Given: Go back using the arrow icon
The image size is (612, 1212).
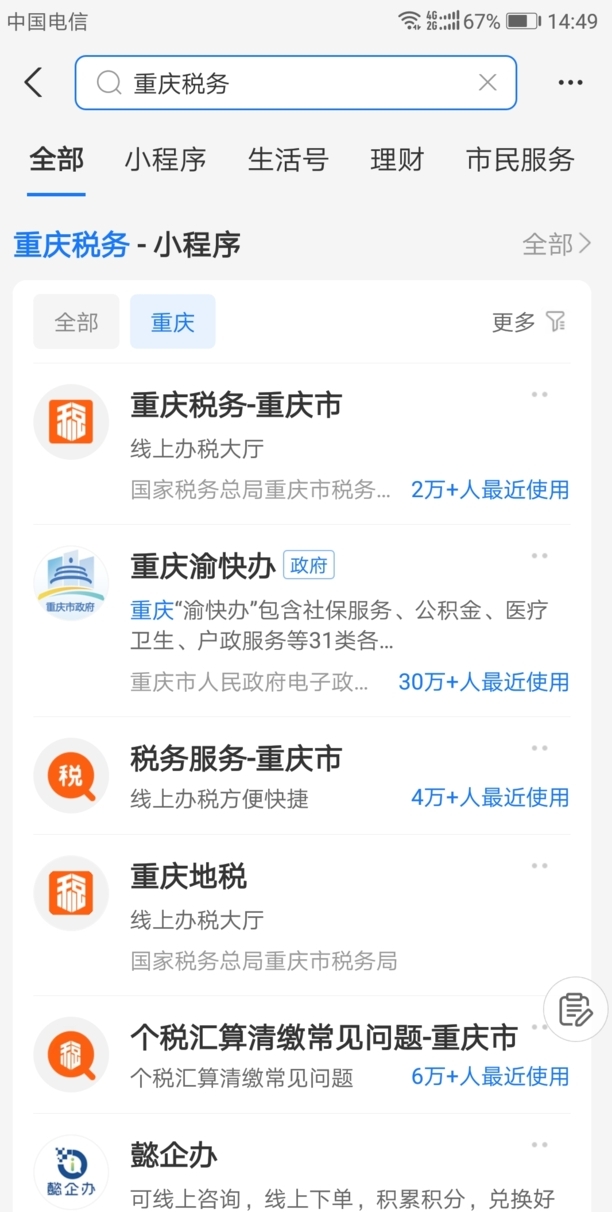Looking at the screenshot, I should tap(34, 82).
